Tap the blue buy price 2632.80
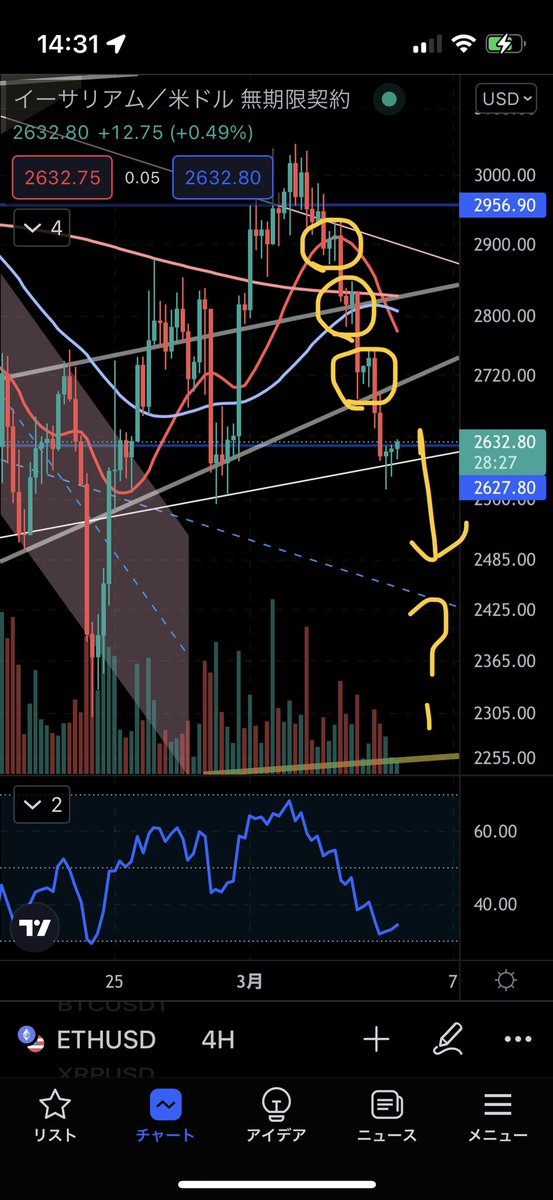Image resolution: width=553 pixels, height=1200 pixels. pyautogui.click(x=222, y=178)
